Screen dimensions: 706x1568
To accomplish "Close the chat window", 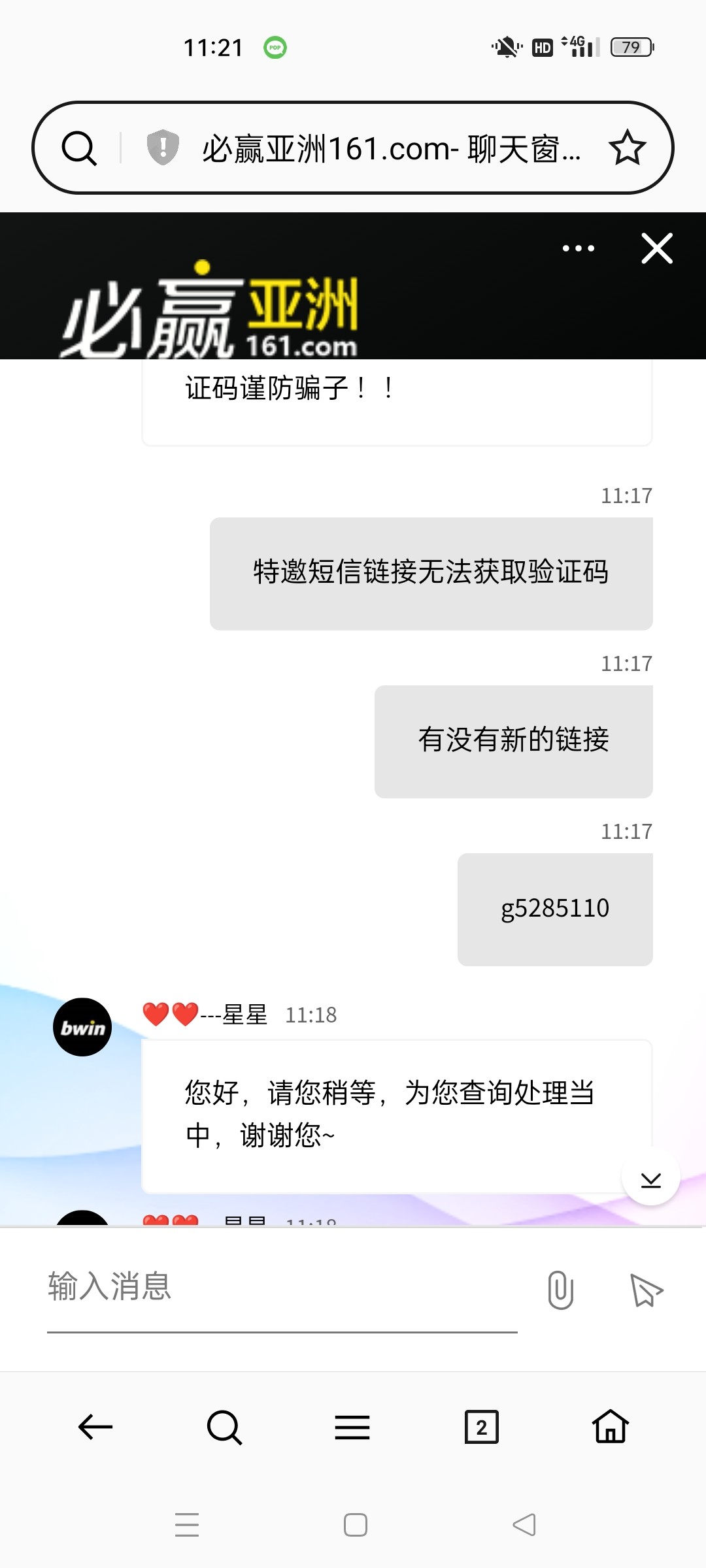I will 657,248.
